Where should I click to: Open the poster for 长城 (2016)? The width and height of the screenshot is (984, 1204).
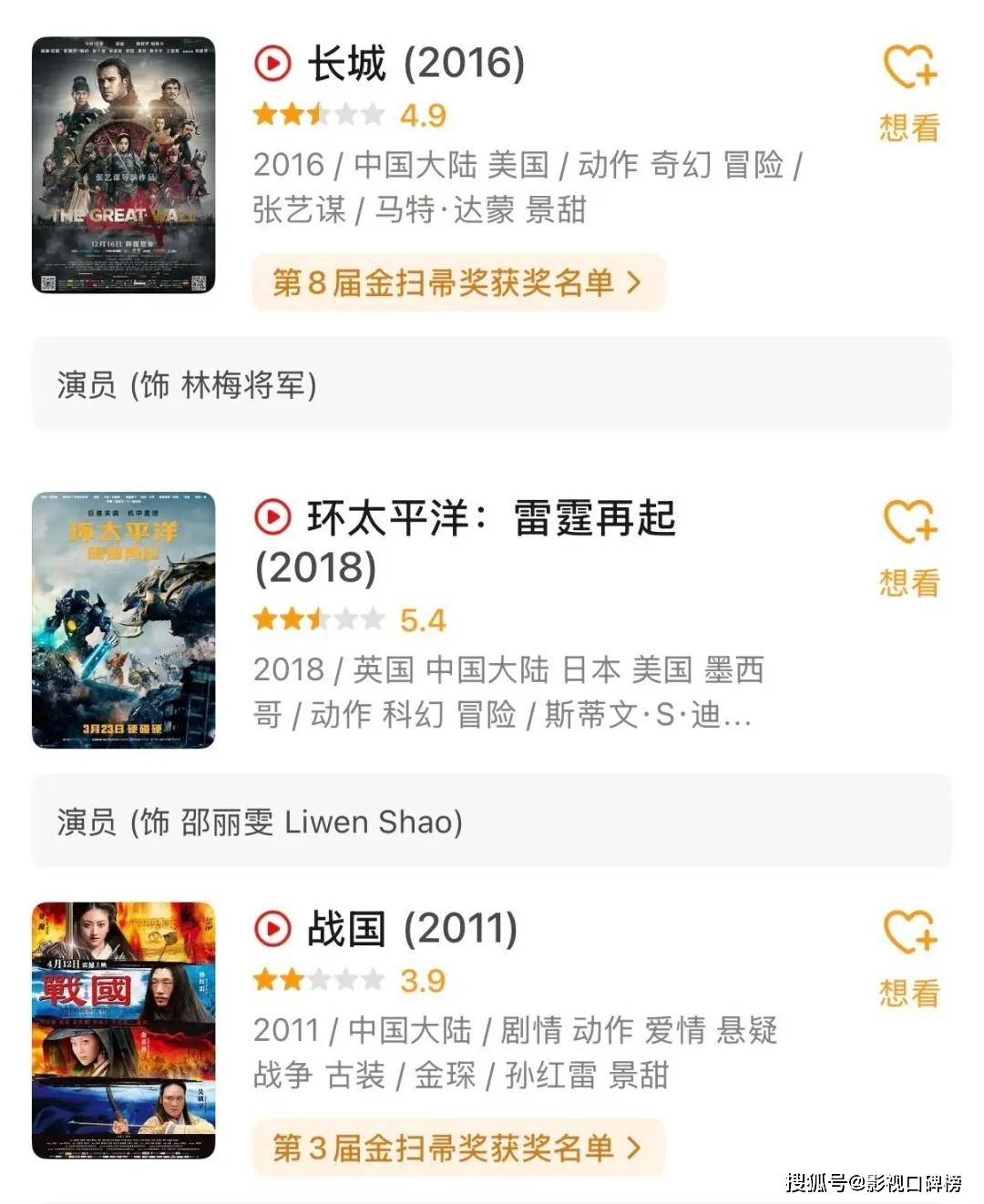coord(124,165)
